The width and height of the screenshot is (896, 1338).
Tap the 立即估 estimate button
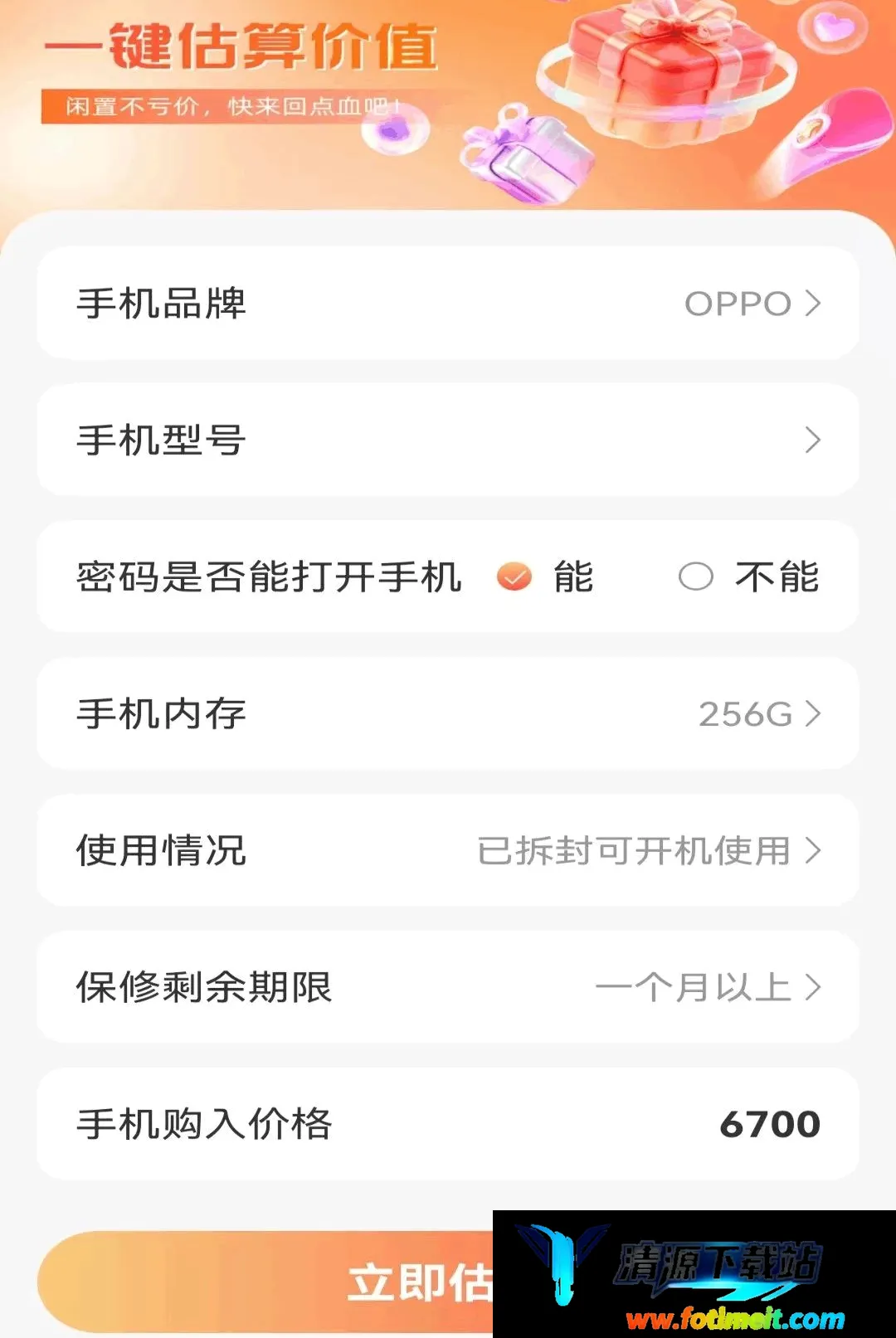tap(265, 1282)
